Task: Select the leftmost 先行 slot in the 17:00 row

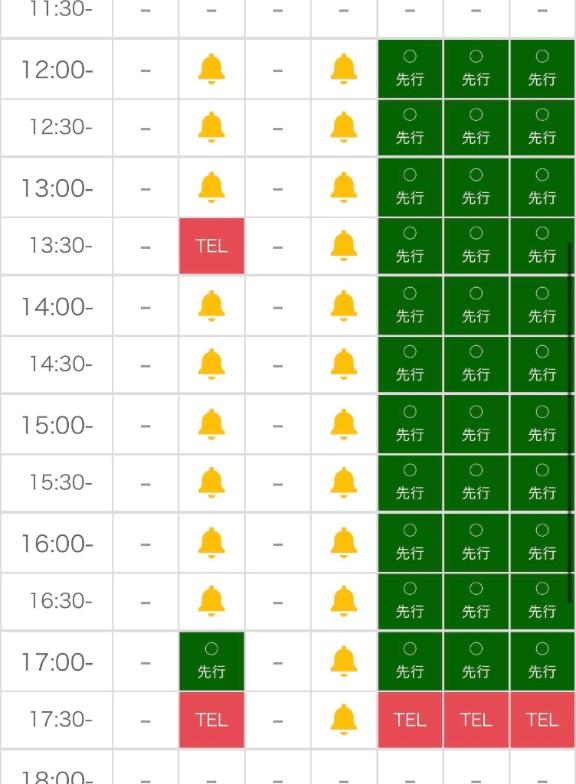Action: click(x=212, y=661)
